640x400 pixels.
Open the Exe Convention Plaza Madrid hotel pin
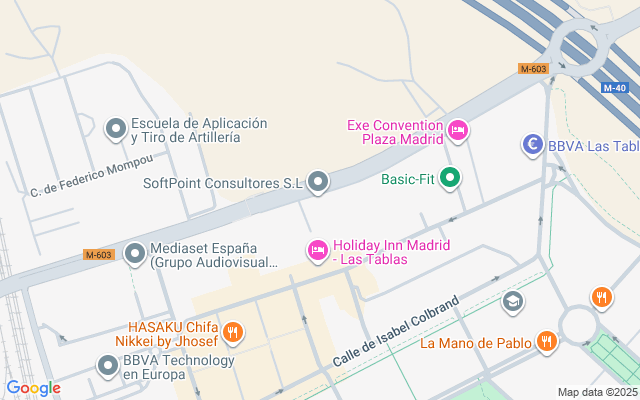pyautogui.click(x=458, y=130)
